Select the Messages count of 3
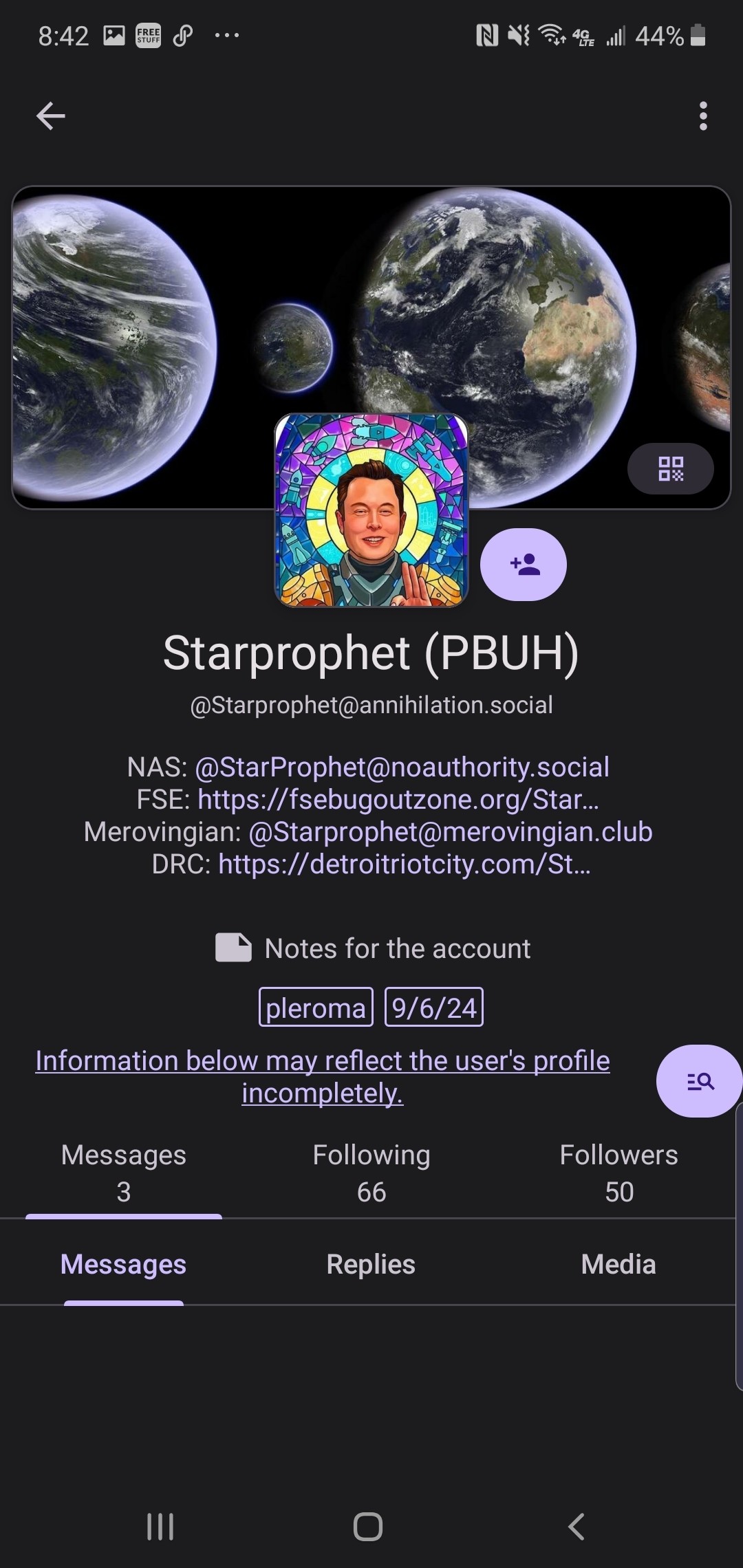The width and height of the screenshot is (743, 1568). tap(124, 1173)
